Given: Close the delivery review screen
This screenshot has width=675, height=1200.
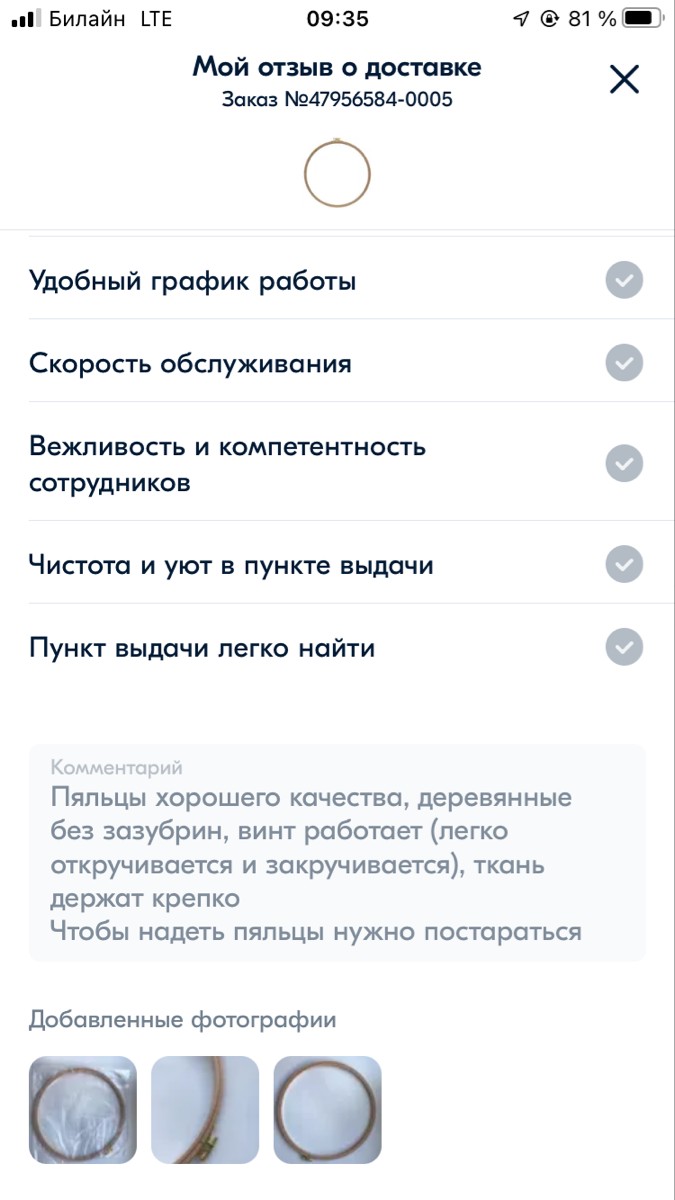Looking at the screenshot, I should pyautogui.click(x=624, y=79).
